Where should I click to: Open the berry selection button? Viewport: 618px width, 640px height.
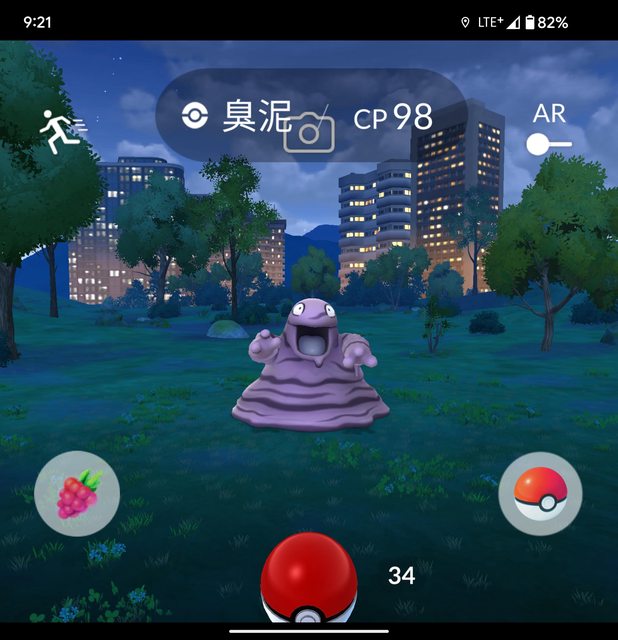coord(77,493)
